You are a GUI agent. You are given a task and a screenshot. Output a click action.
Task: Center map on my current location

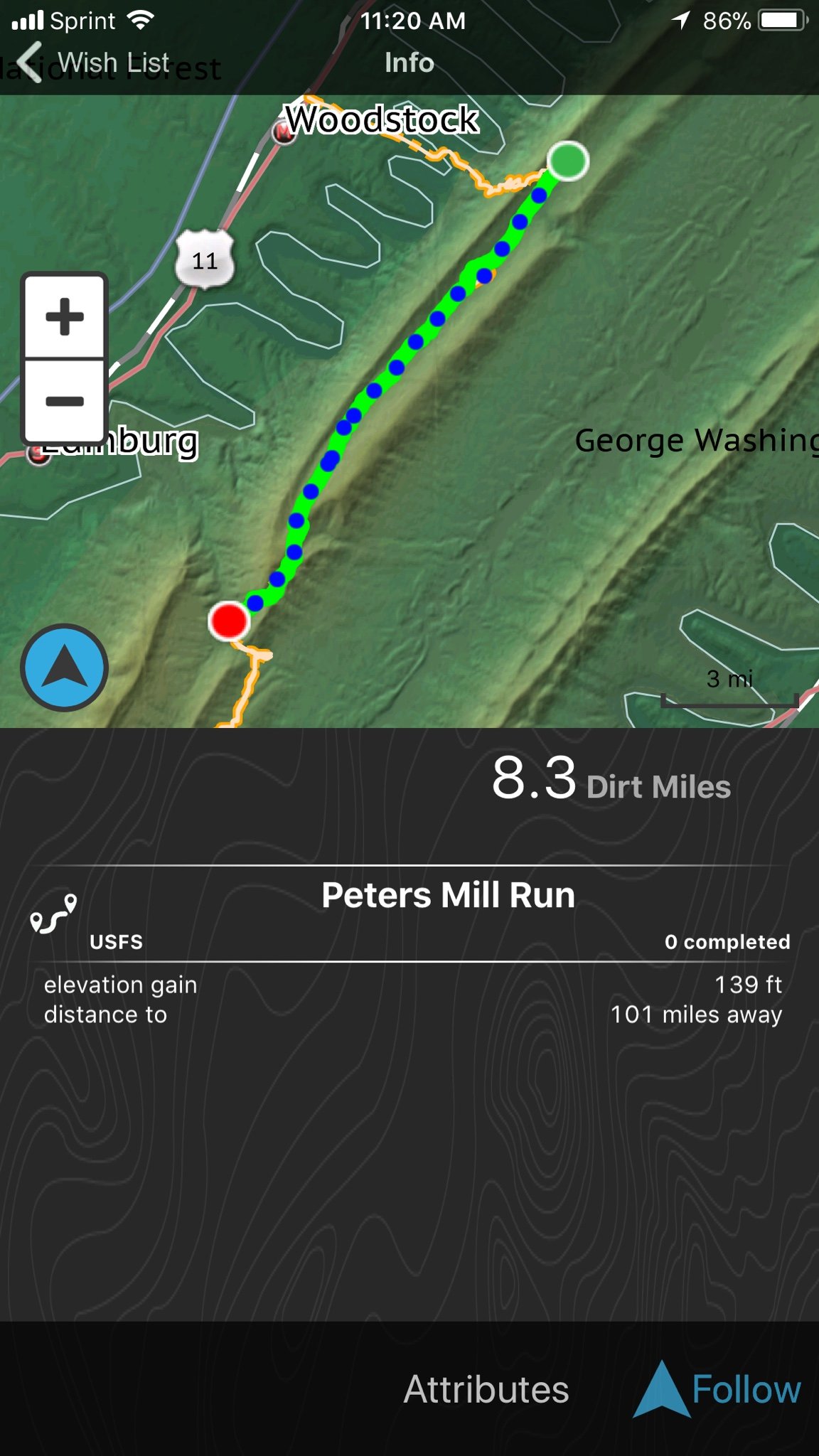point(64,668)
